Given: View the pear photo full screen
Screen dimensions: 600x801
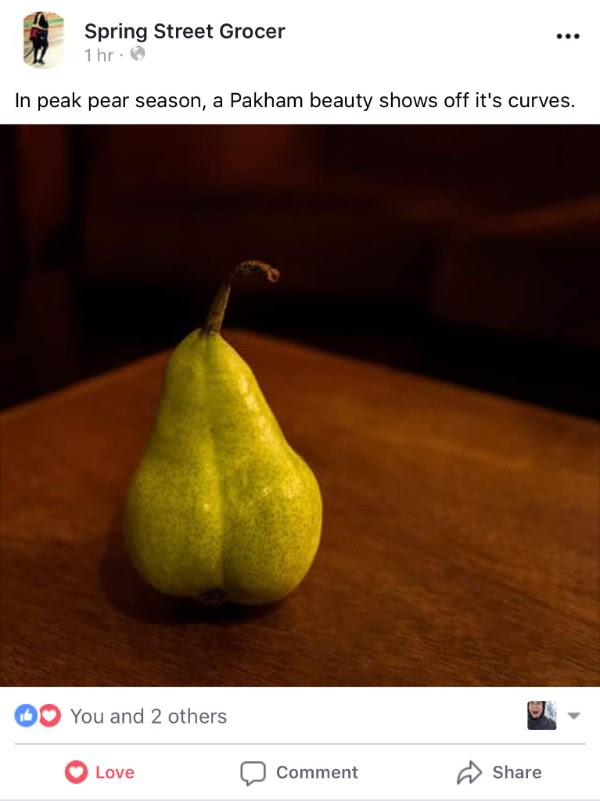Looking at the screenshot, I should click(x=300, y=405).
